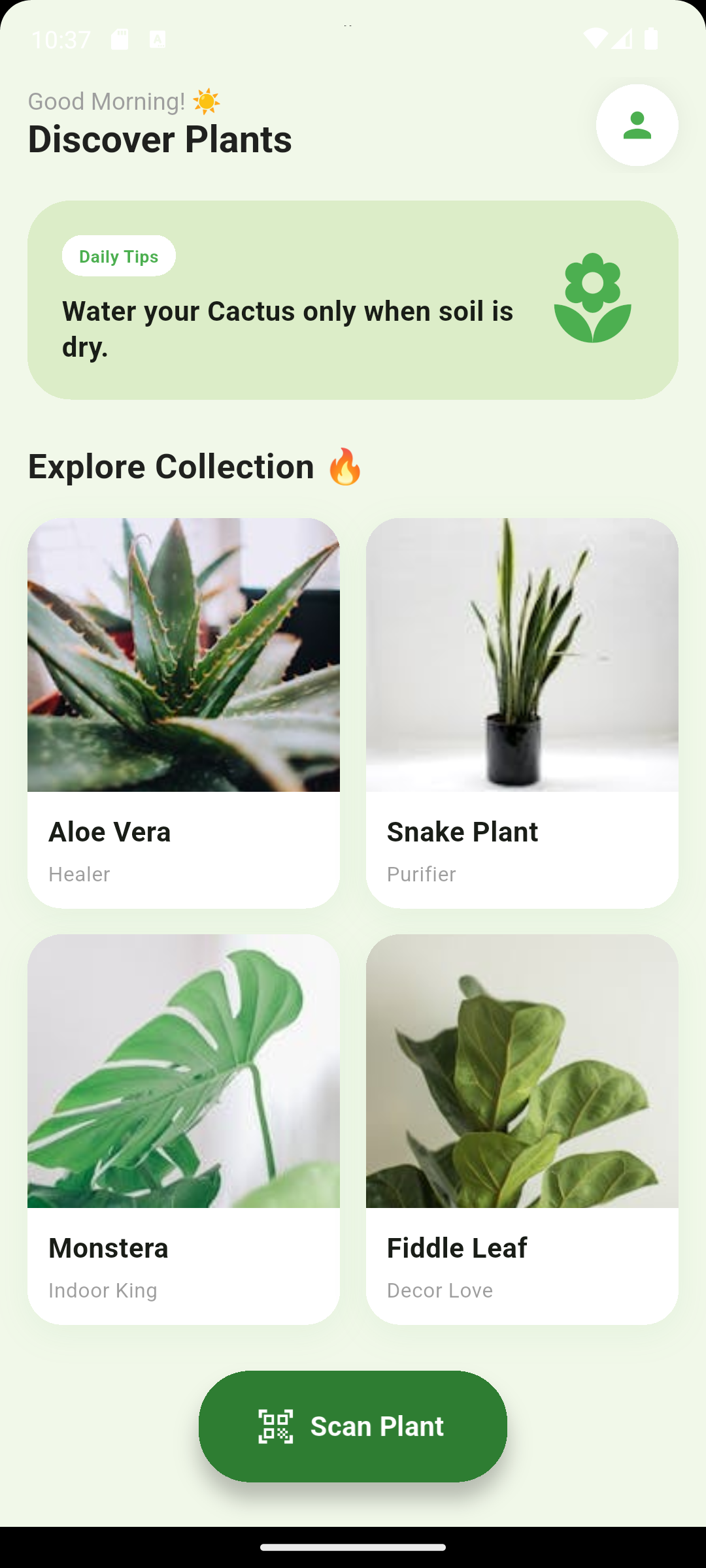This screenshot has height=1568, width=706.
Task: Tap the Wi-Fi icon in status bar
Action: click(597, 39)
